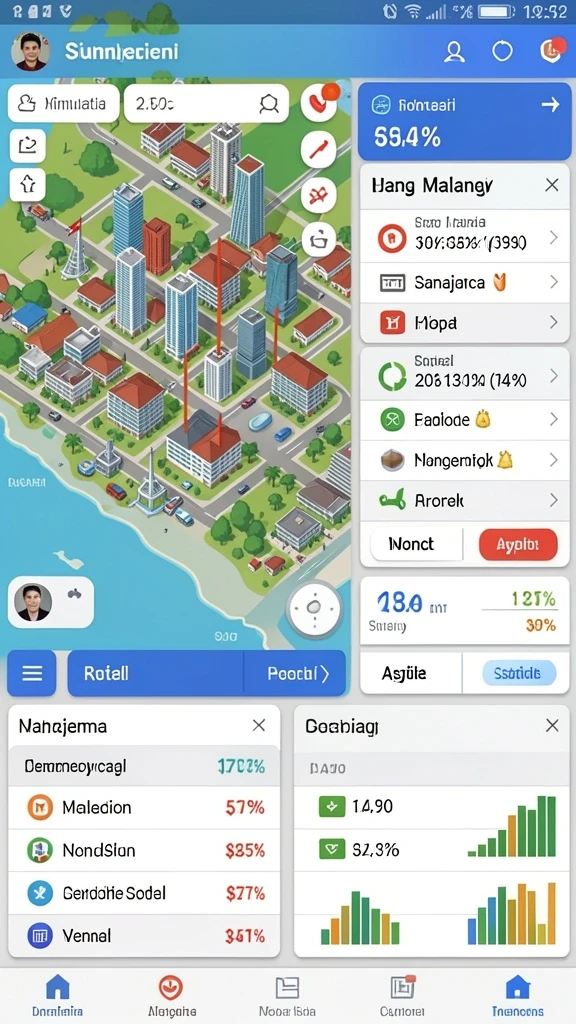Image resolution: width=576 pixels, height=1024 pixels.
Task: Switch to the Alergaite tab
Action: tap(172, 997)
